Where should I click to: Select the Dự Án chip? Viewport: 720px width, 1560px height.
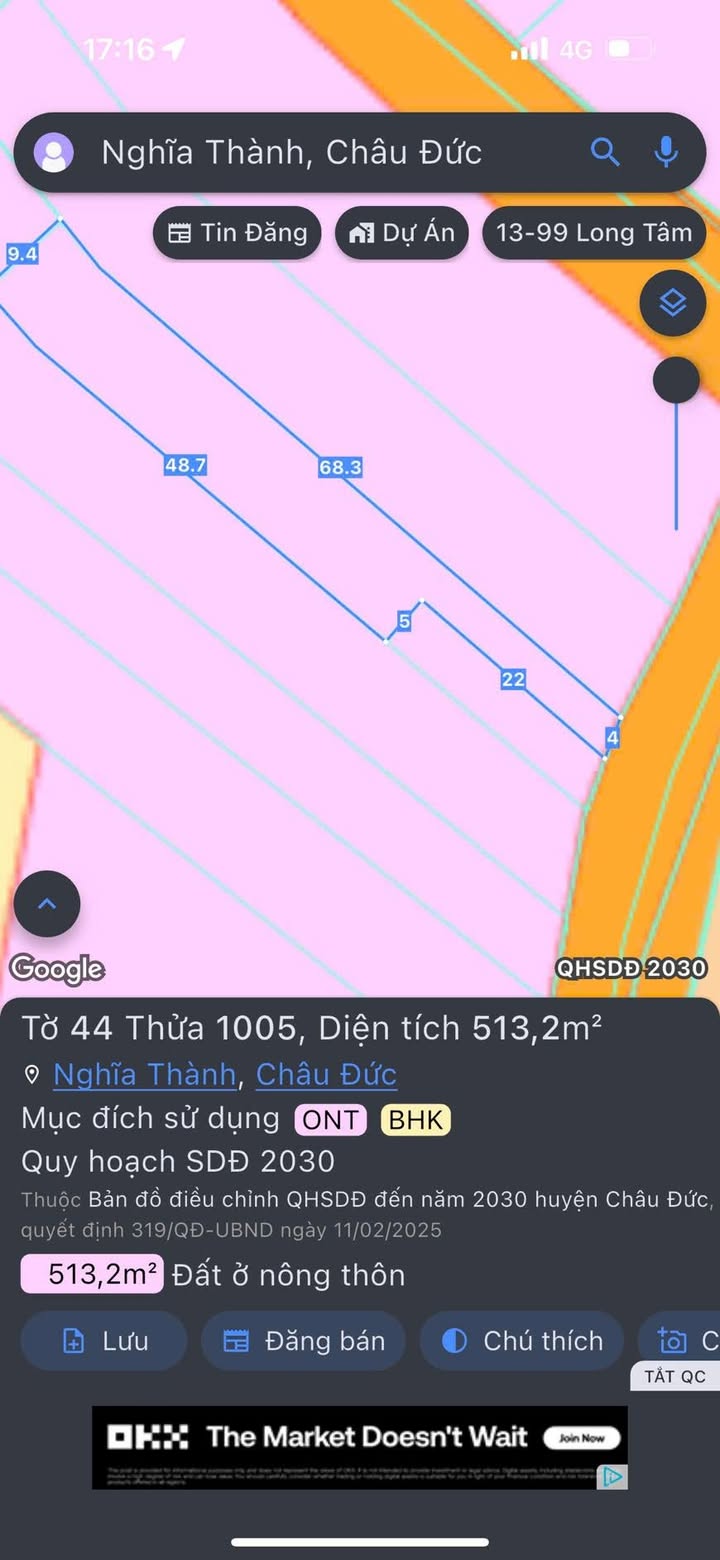(402, 233)
